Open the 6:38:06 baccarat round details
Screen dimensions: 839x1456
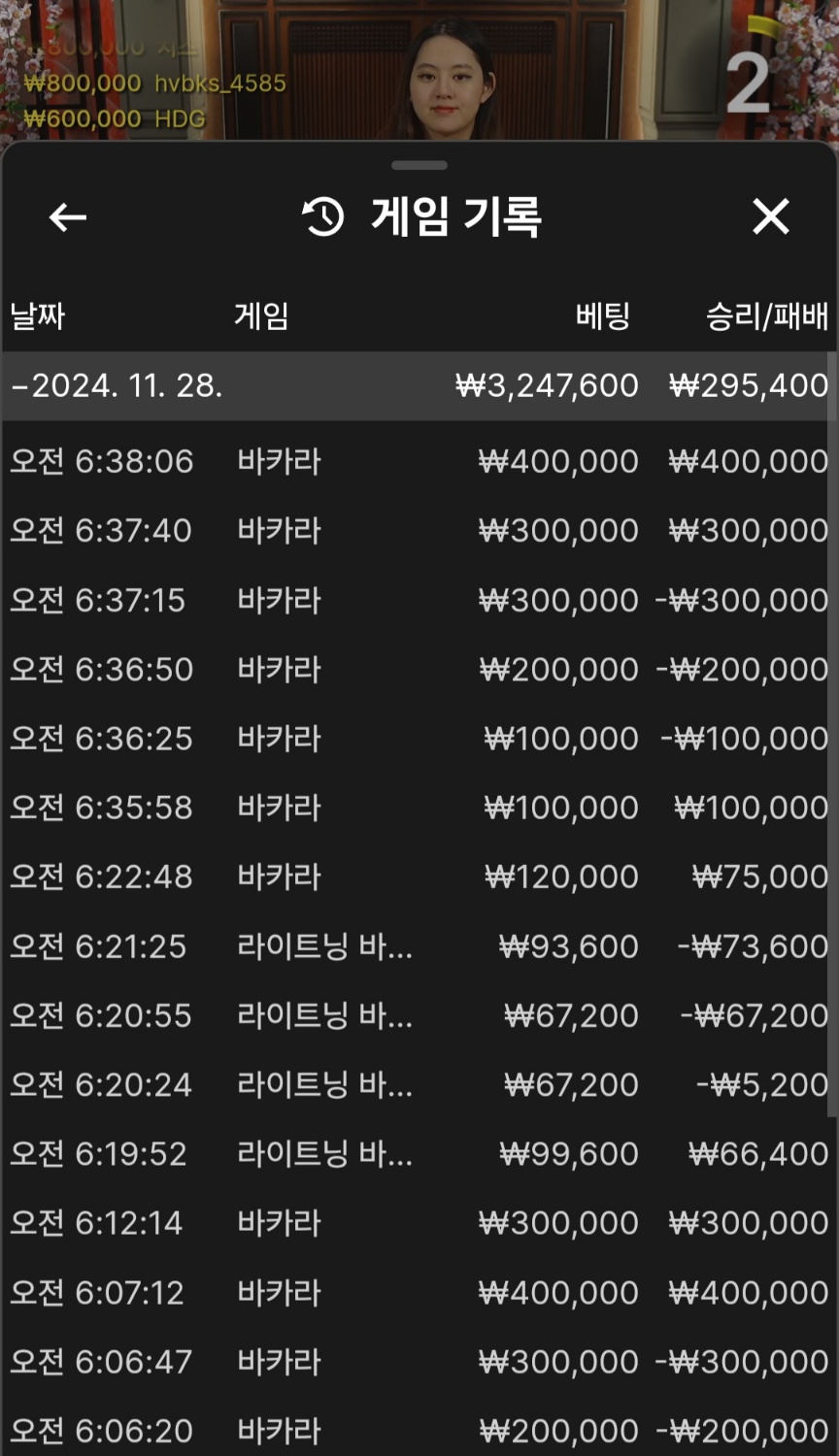tap(419, 461)
